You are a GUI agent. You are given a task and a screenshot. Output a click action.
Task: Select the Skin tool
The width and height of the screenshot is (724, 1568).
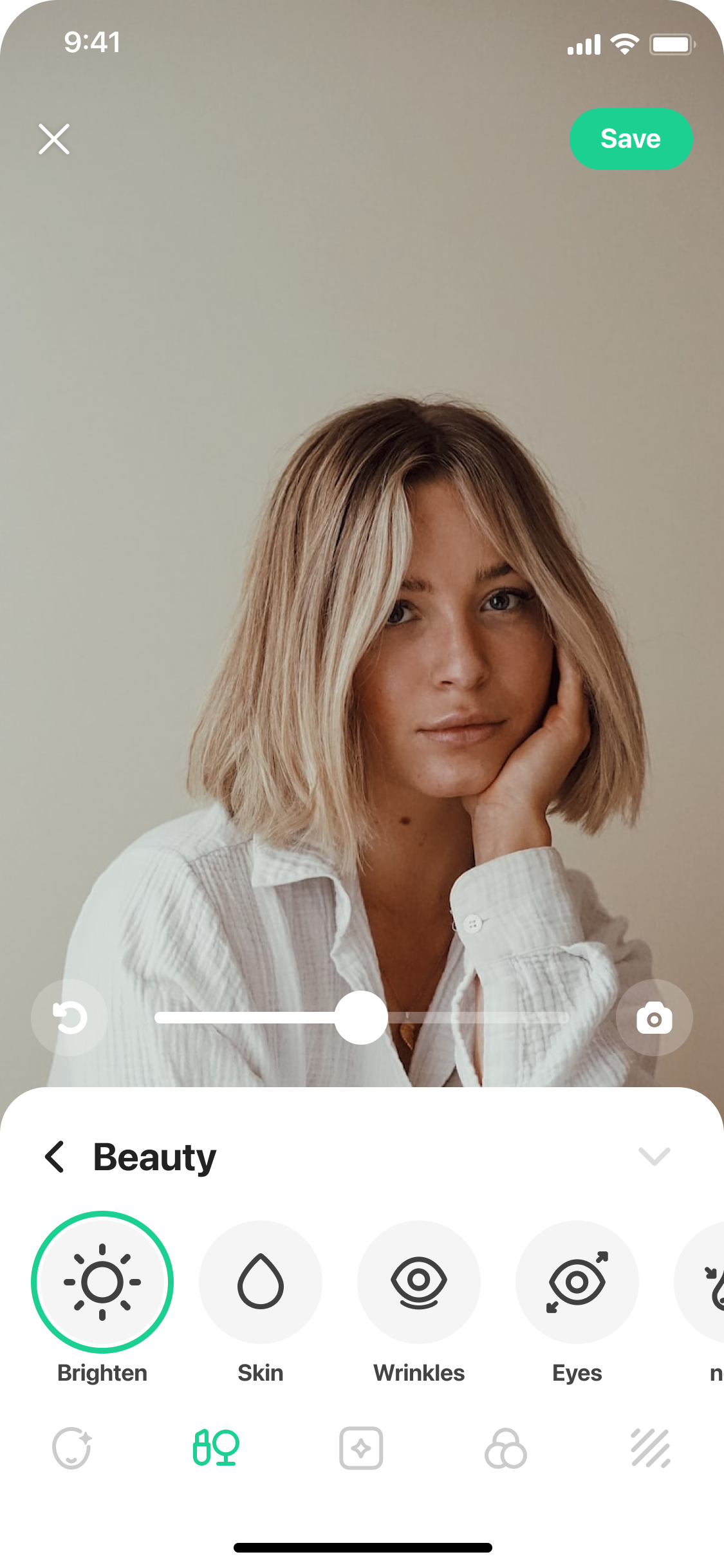[x=261, y=1282]
